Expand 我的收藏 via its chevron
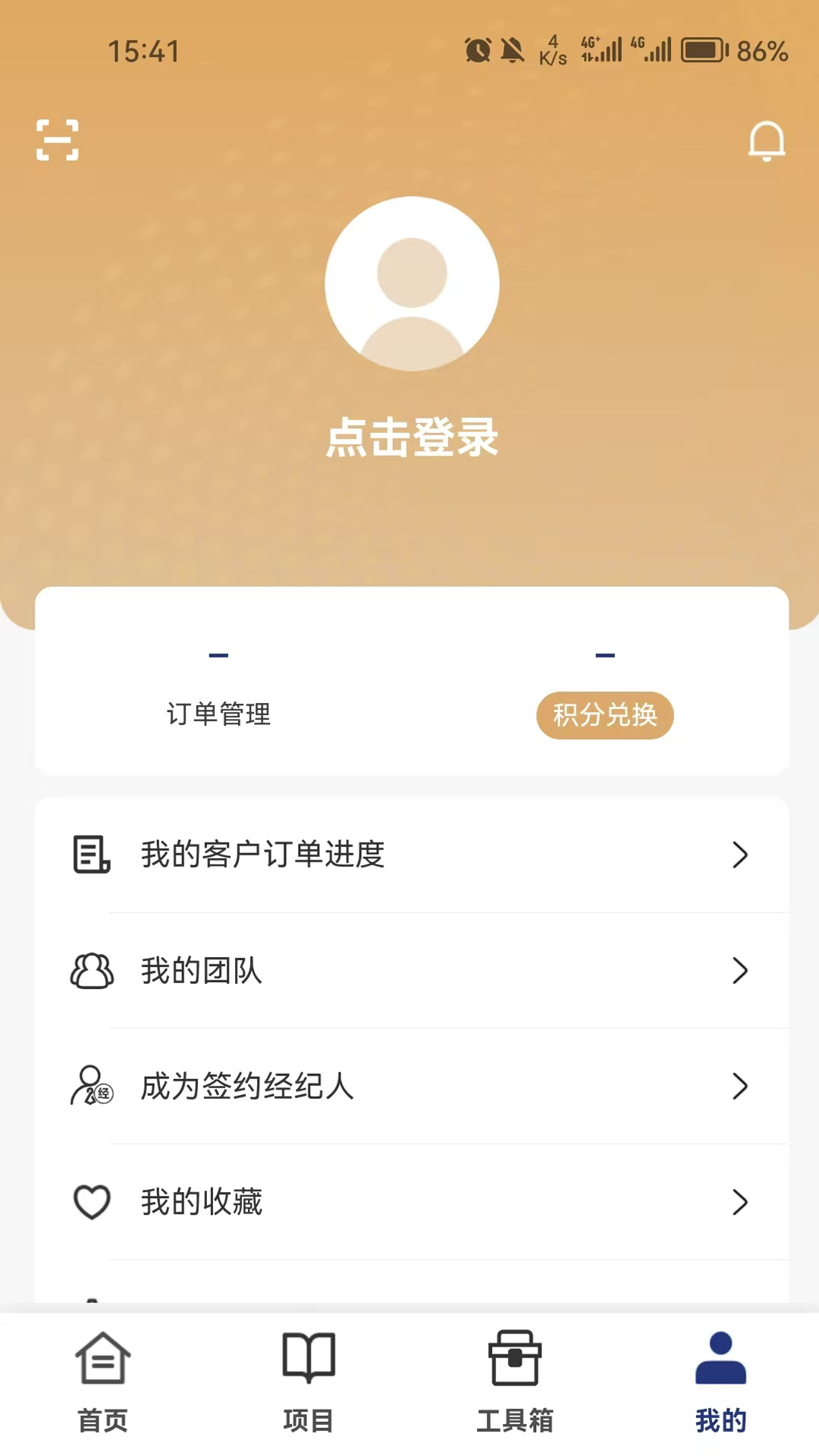The width and height of the screenshot is (819, 1456). 741,1202
